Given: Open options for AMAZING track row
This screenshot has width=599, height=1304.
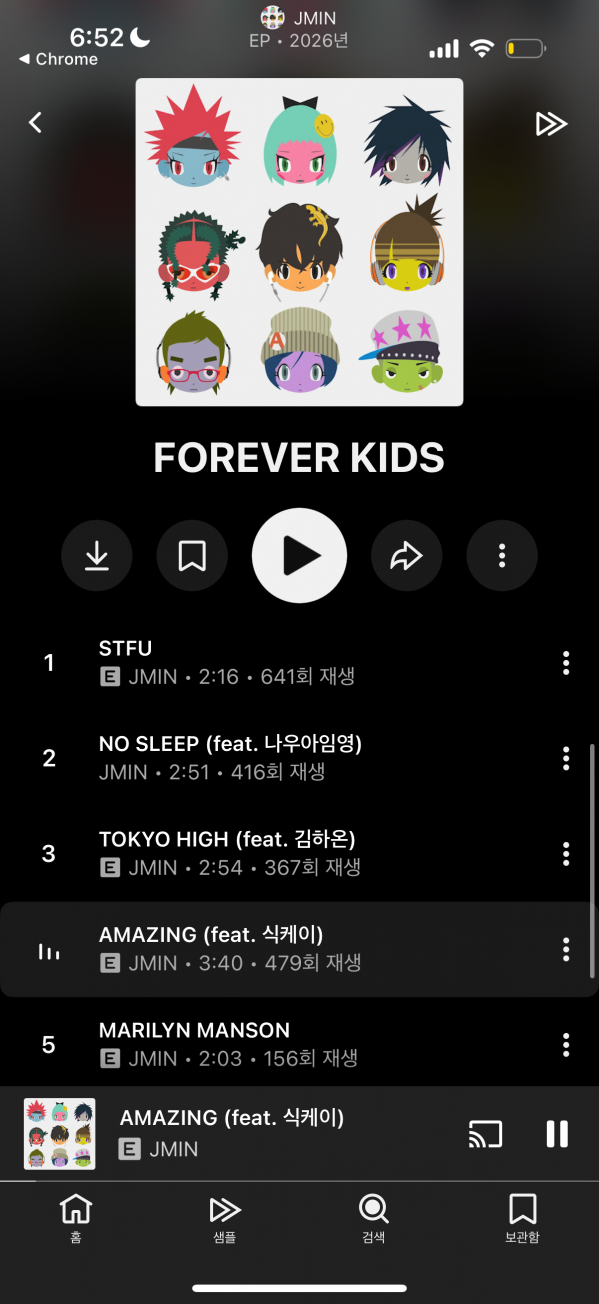Looking at the screenshot, I should point(566,949).
